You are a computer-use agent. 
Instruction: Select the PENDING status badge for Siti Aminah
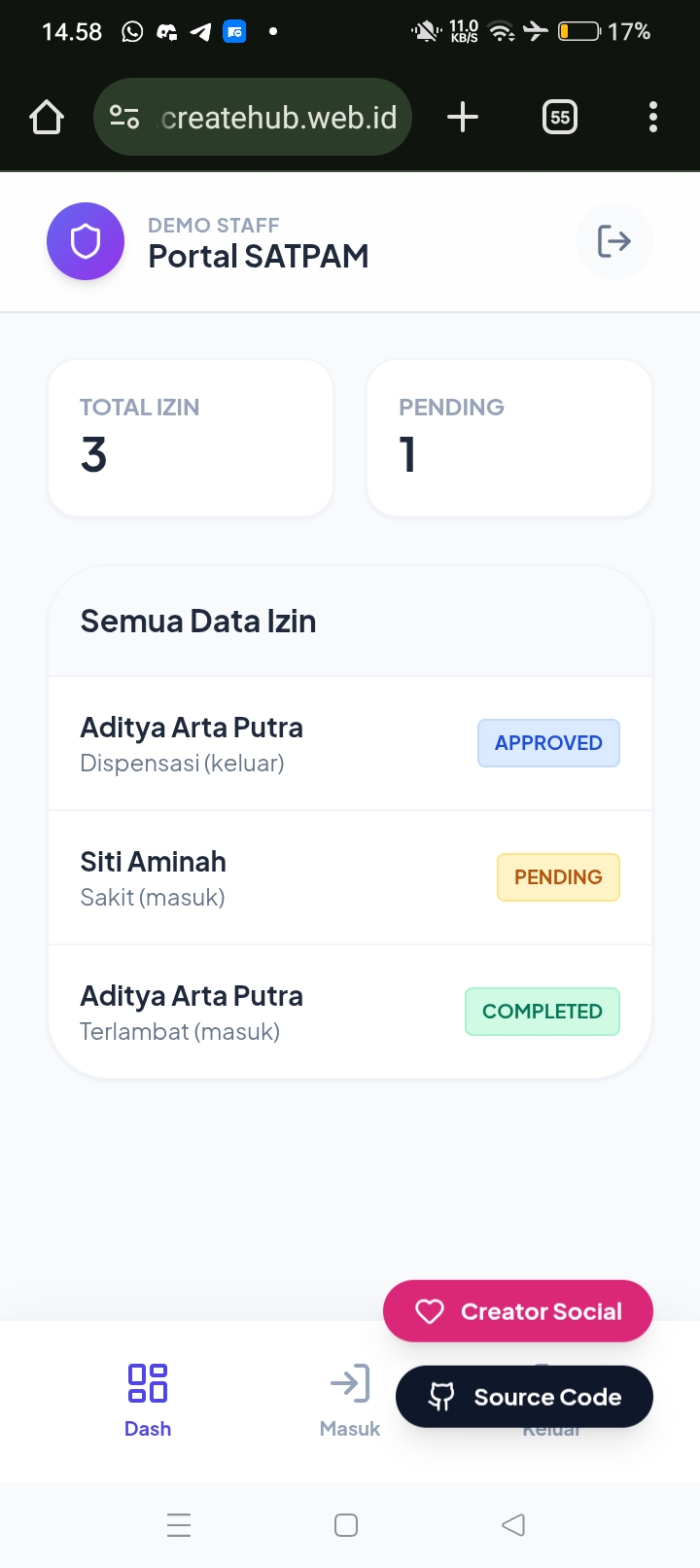(x=557, y=876)
